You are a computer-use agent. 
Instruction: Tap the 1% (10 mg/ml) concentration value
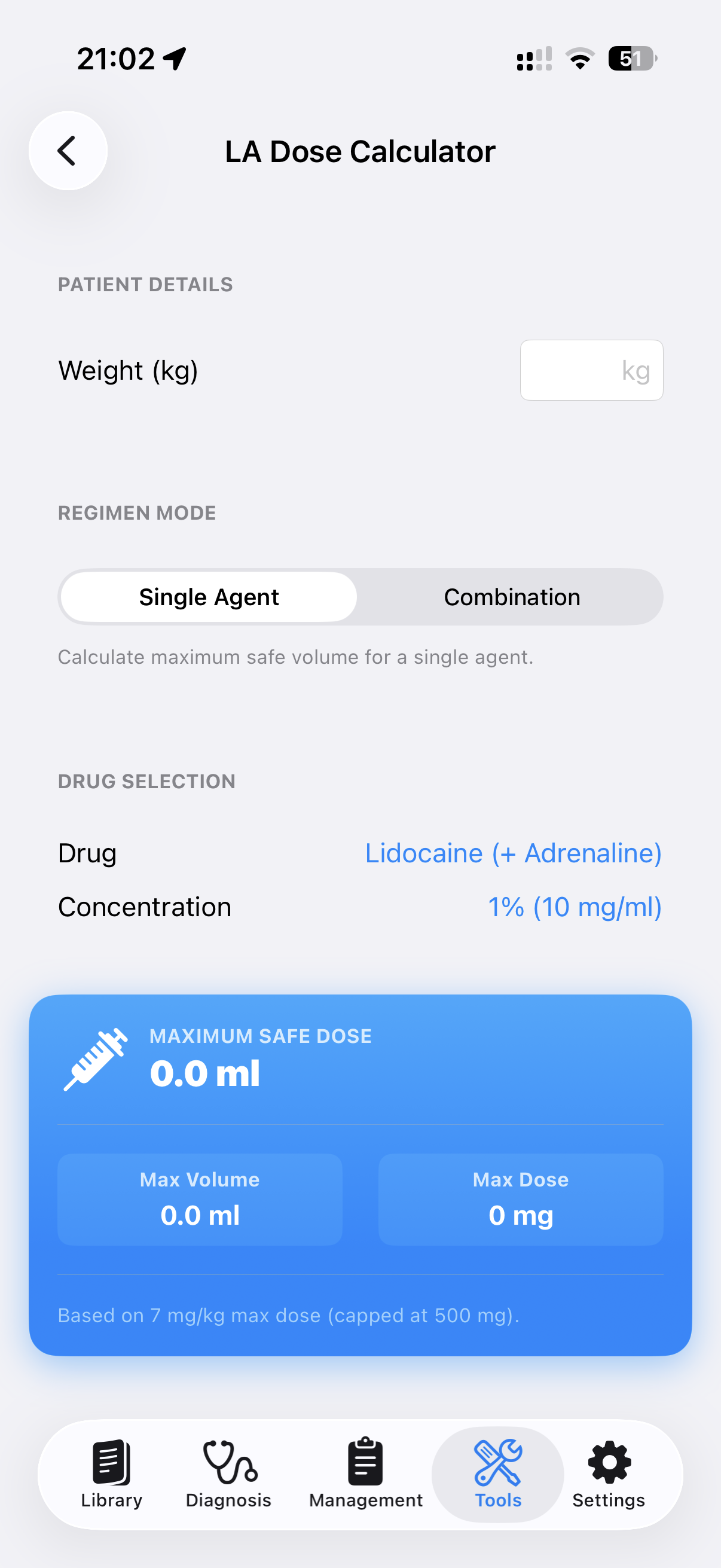pyautogui.click(x=575, y=907)
